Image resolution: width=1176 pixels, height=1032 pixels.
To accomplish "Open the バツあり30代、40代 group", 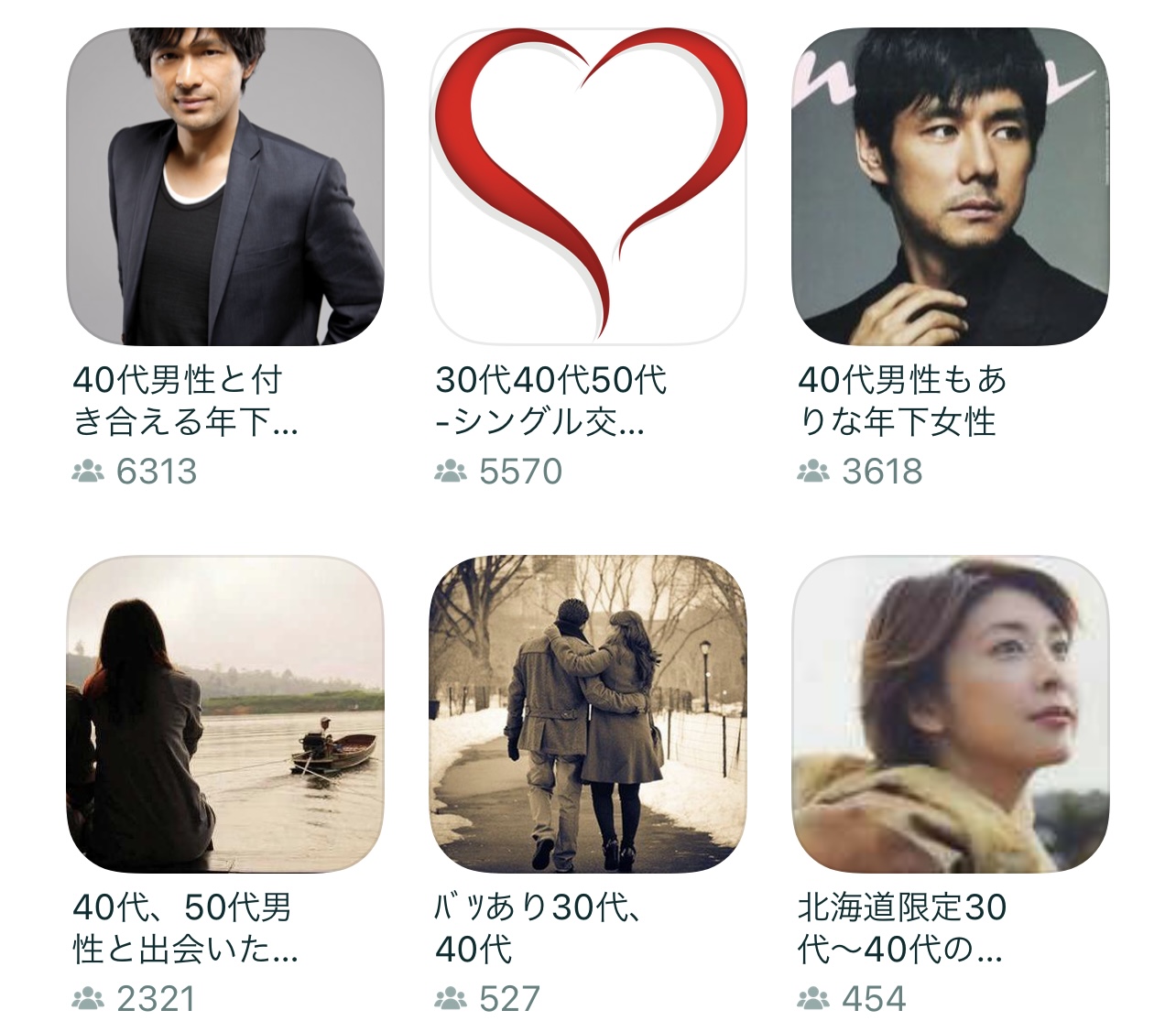I will 587,714.
